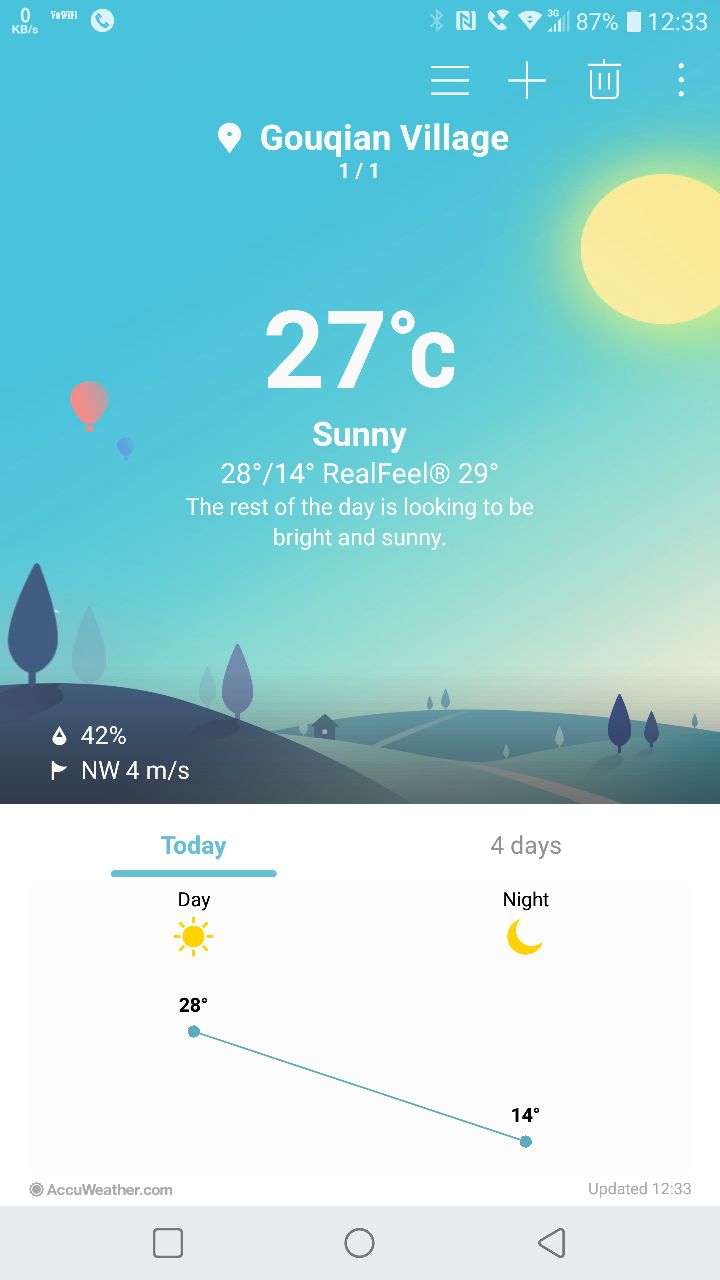The image size is (720, 1280).
Task: Select the Today tab
Action: pos(194,846)
